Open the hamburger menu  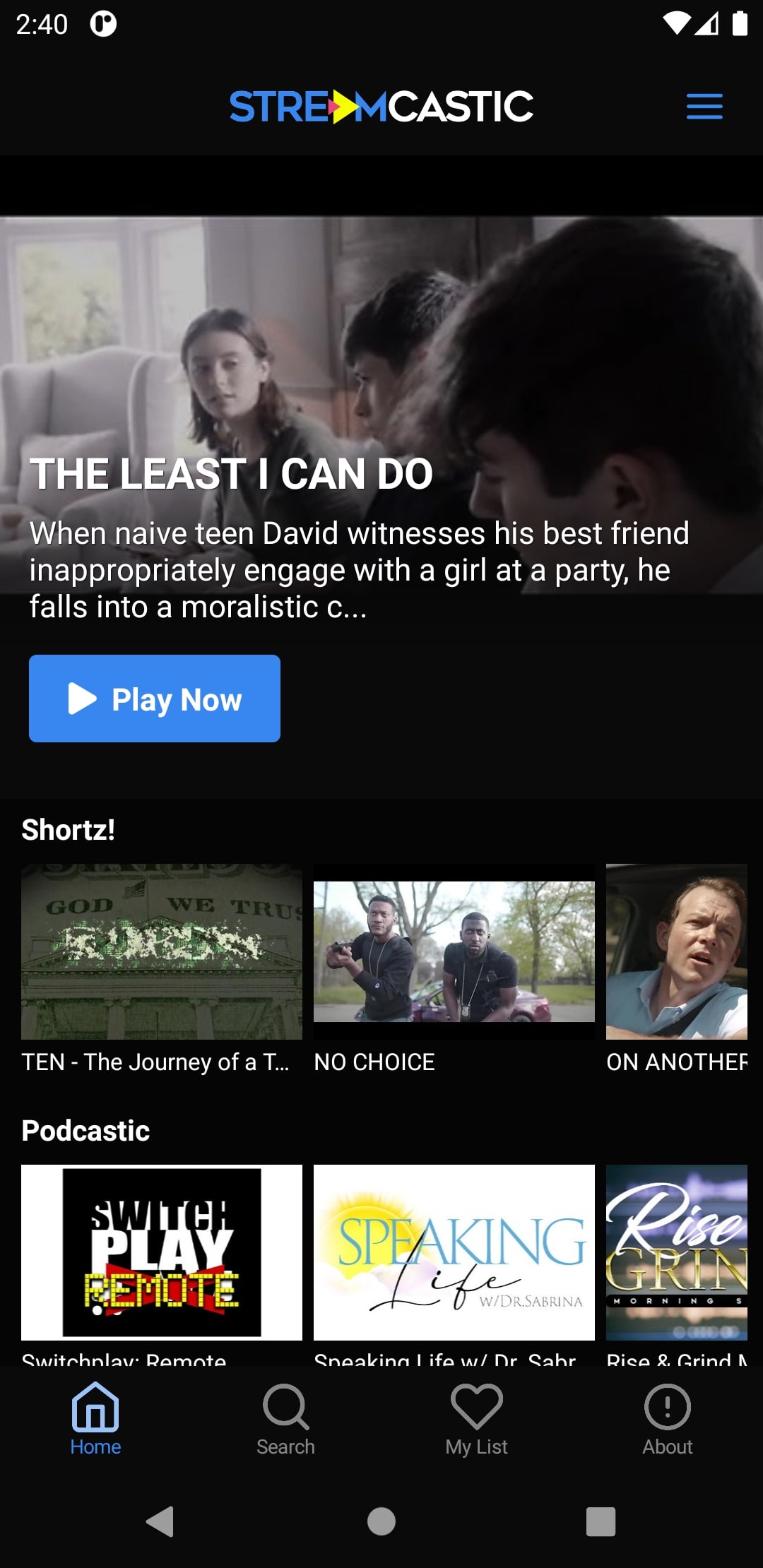704,107
